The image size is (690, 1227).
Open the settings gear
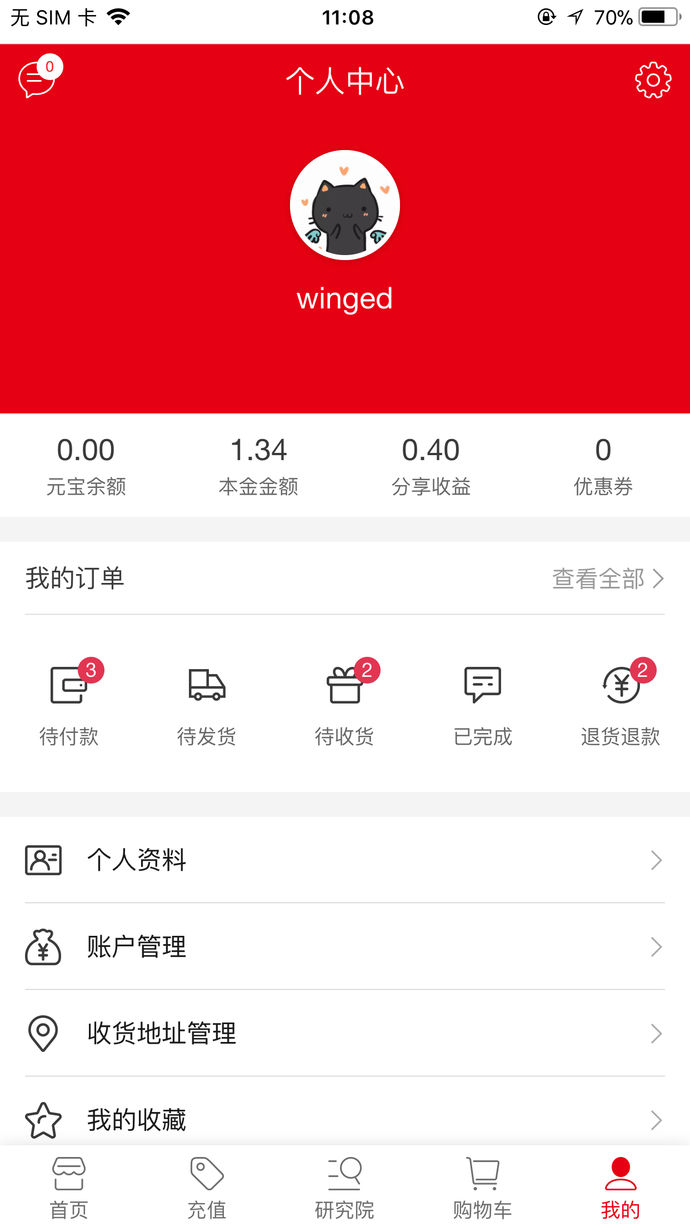coord(653,80)
